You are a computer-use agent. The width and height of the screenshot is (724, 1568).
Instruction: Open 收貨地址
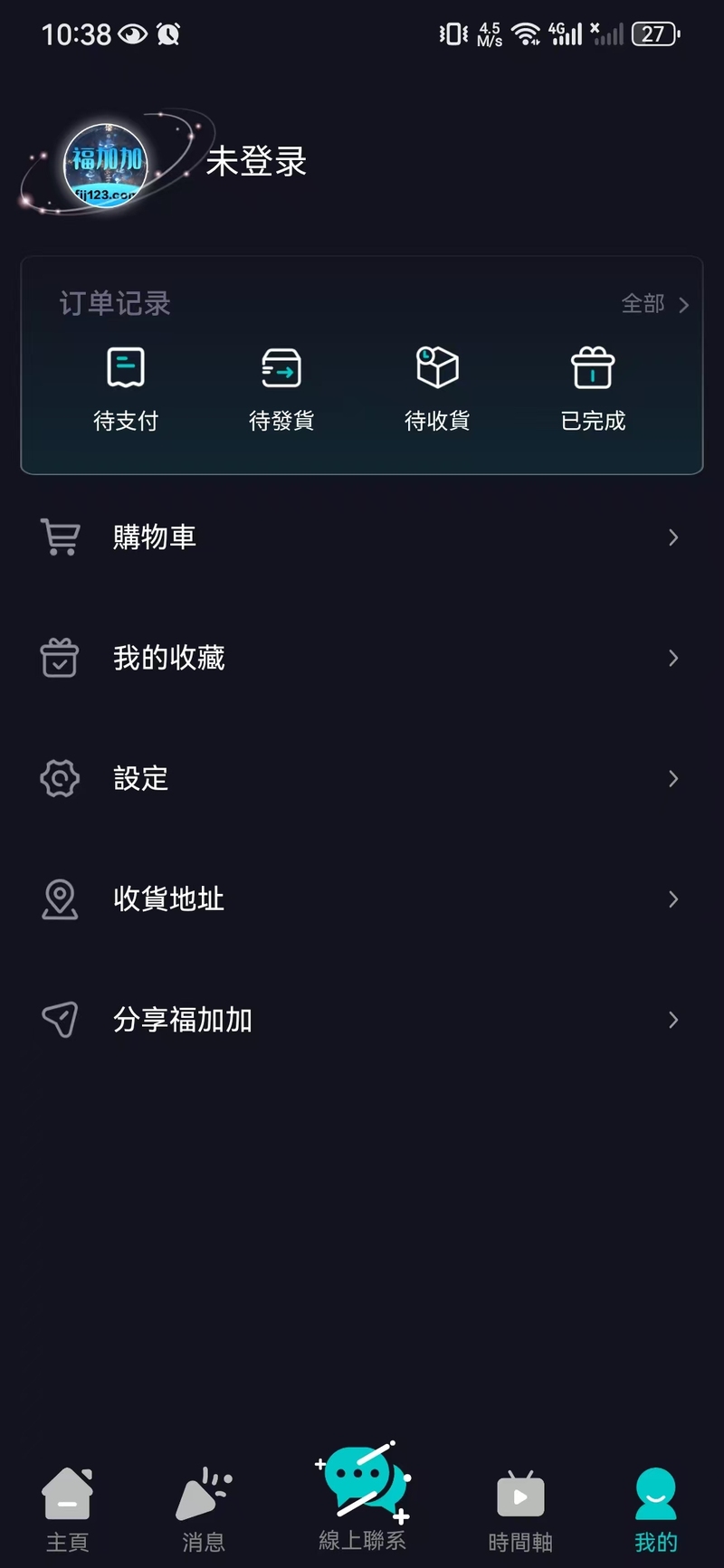362,899
